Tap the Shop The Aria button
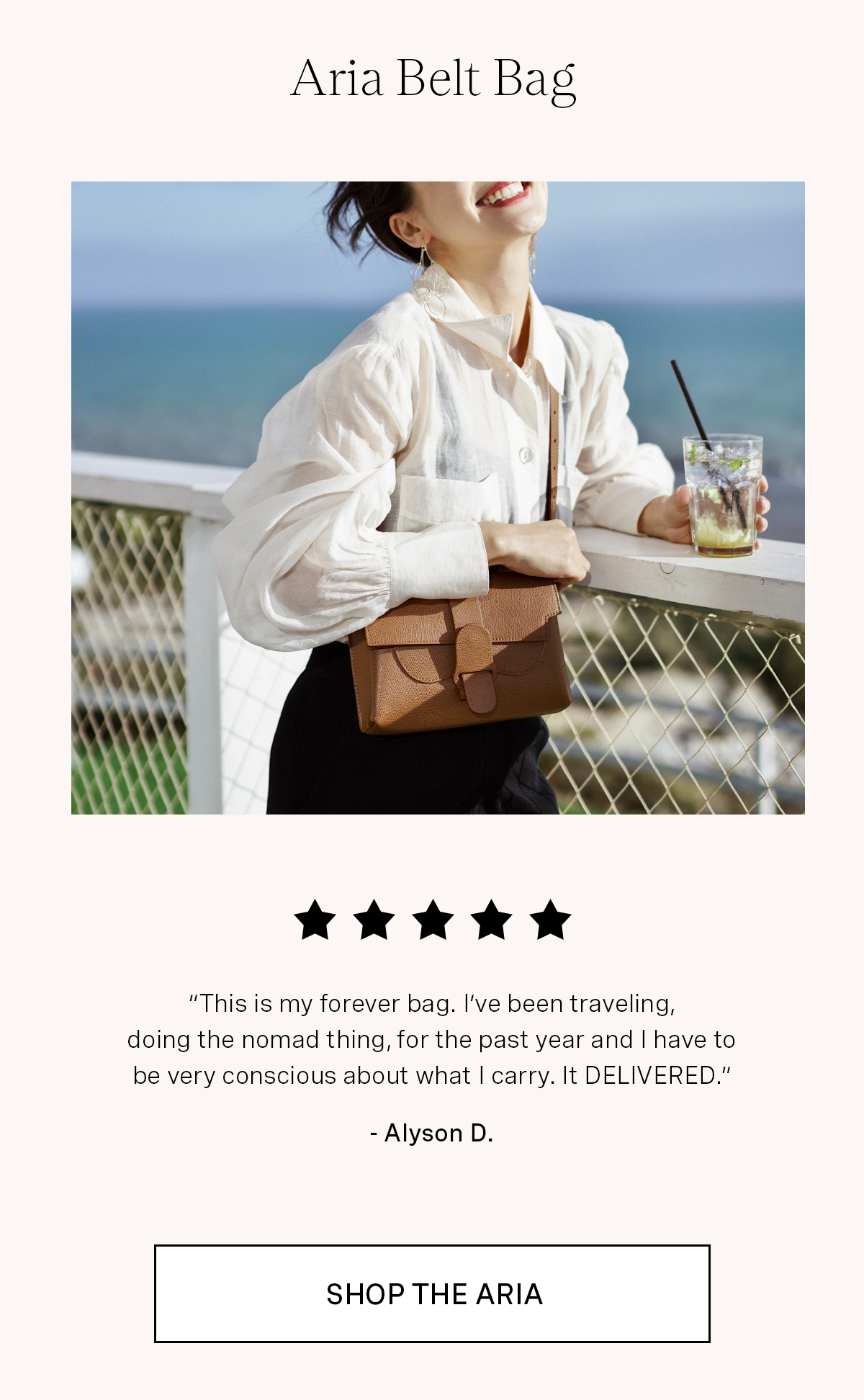The image size is (864, 1400). point(432,1293)
